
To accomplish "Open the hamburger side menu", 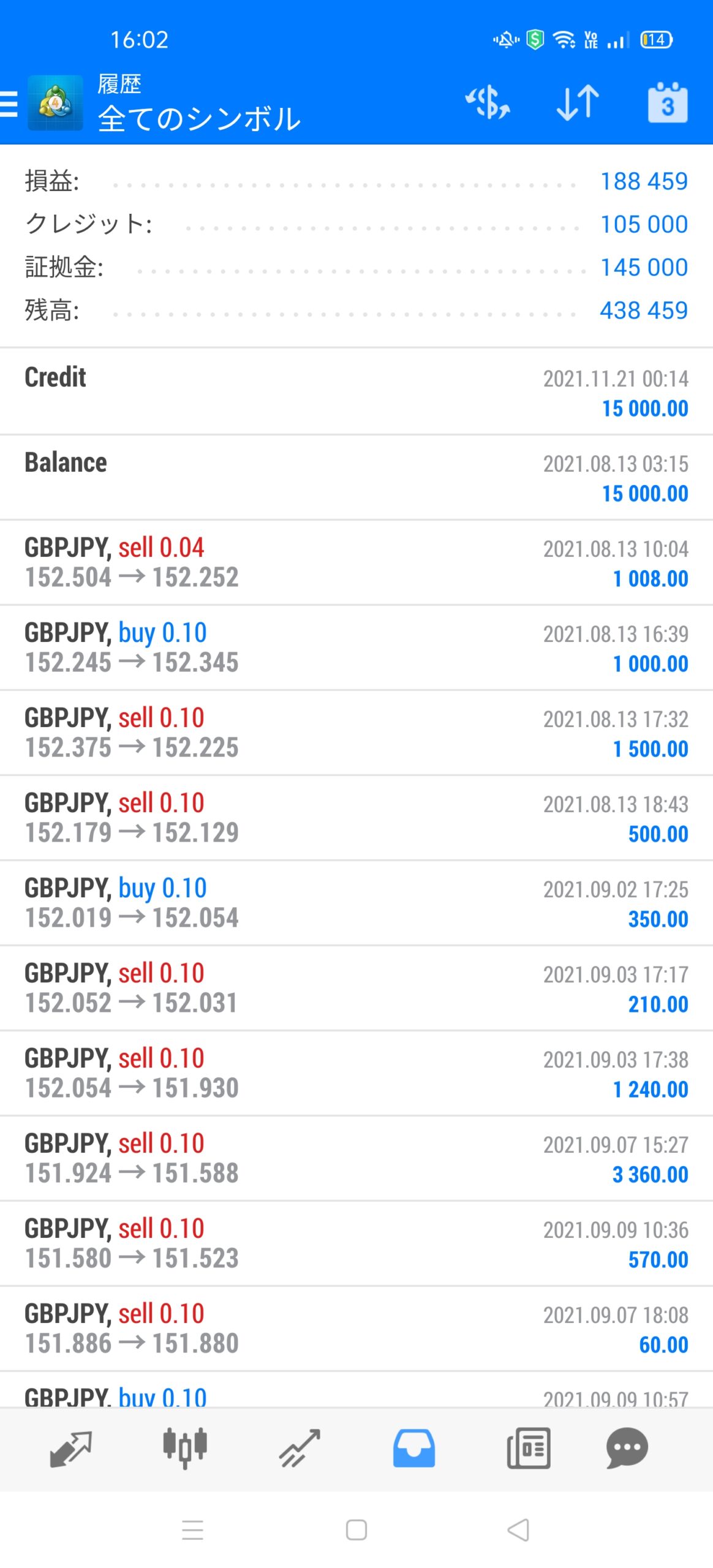I will pos(10,103).
